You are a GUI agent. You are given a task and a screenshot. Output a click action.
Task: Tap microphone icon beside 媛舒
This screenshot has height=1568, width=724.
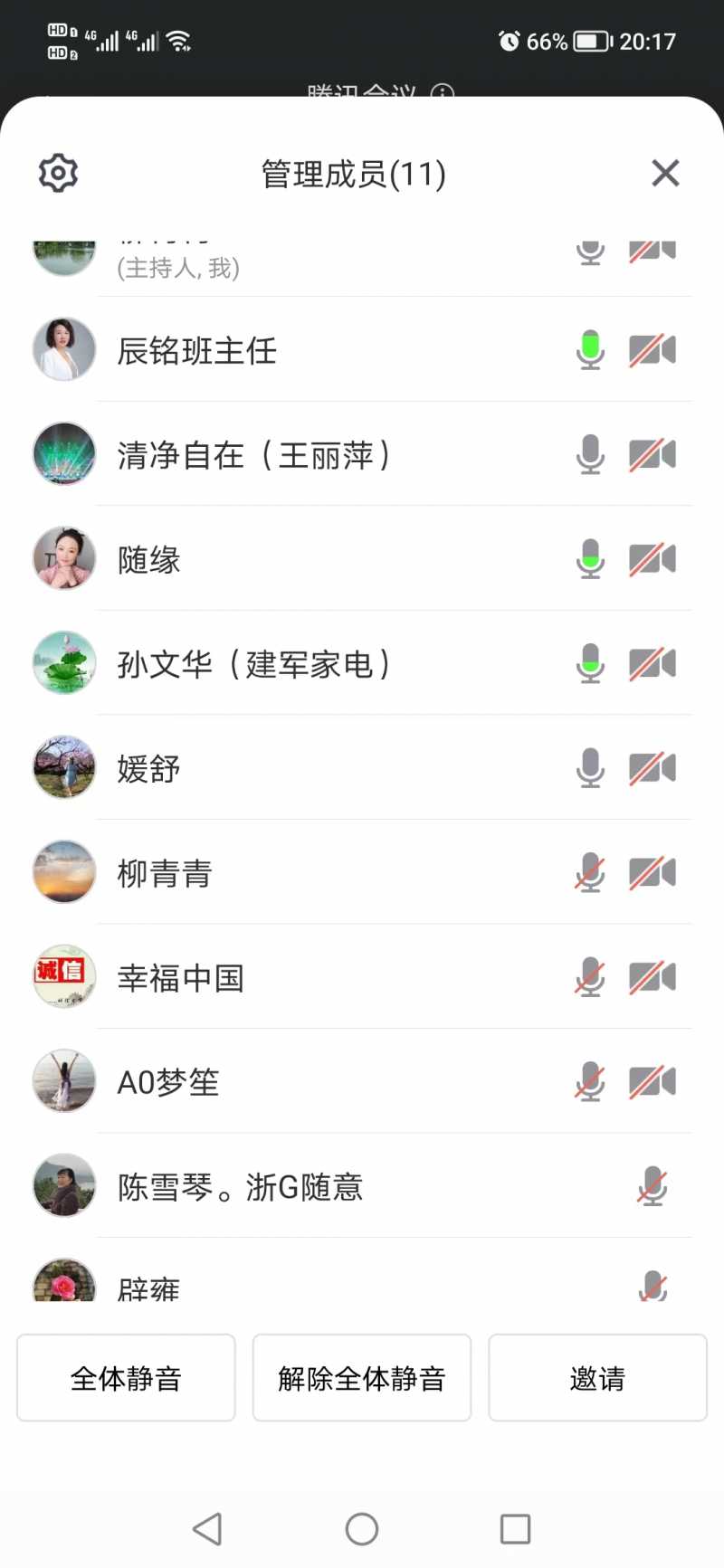pyautogui.click(x=590, y=768)
